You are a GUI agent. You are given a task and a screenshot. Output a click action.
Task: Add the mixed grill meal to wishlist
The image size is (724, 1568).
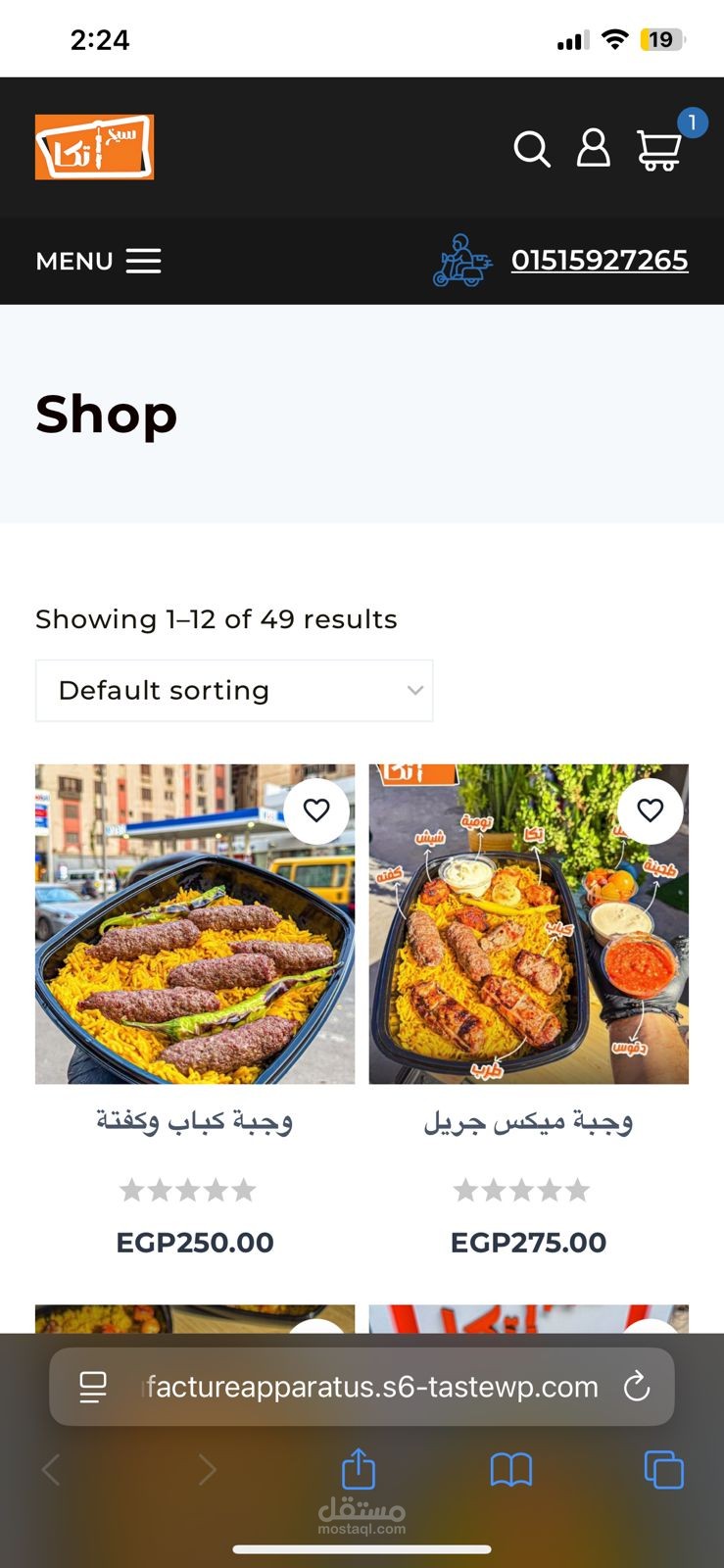click(650, 810)
